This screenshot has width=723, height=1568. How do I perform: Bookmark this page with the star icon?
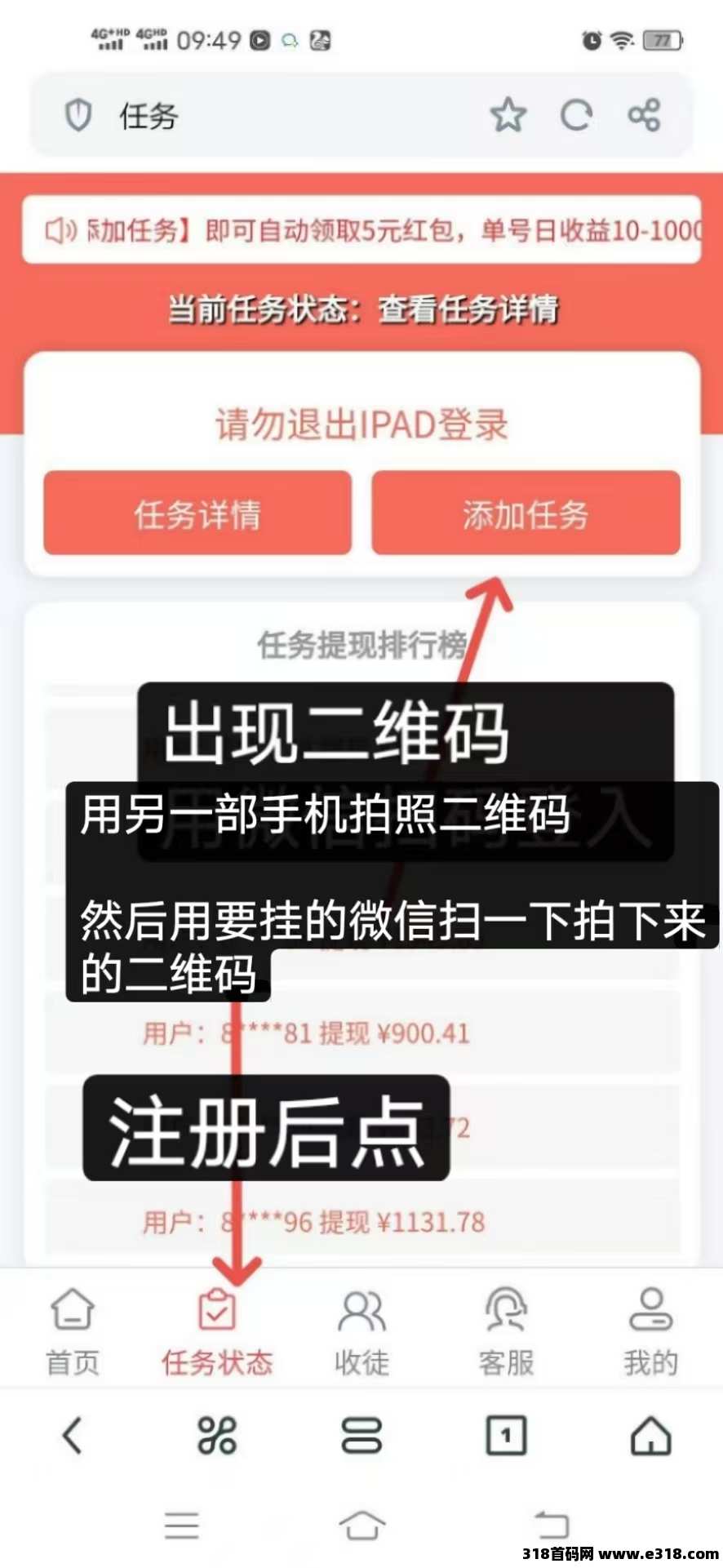[x=508, y=115]
